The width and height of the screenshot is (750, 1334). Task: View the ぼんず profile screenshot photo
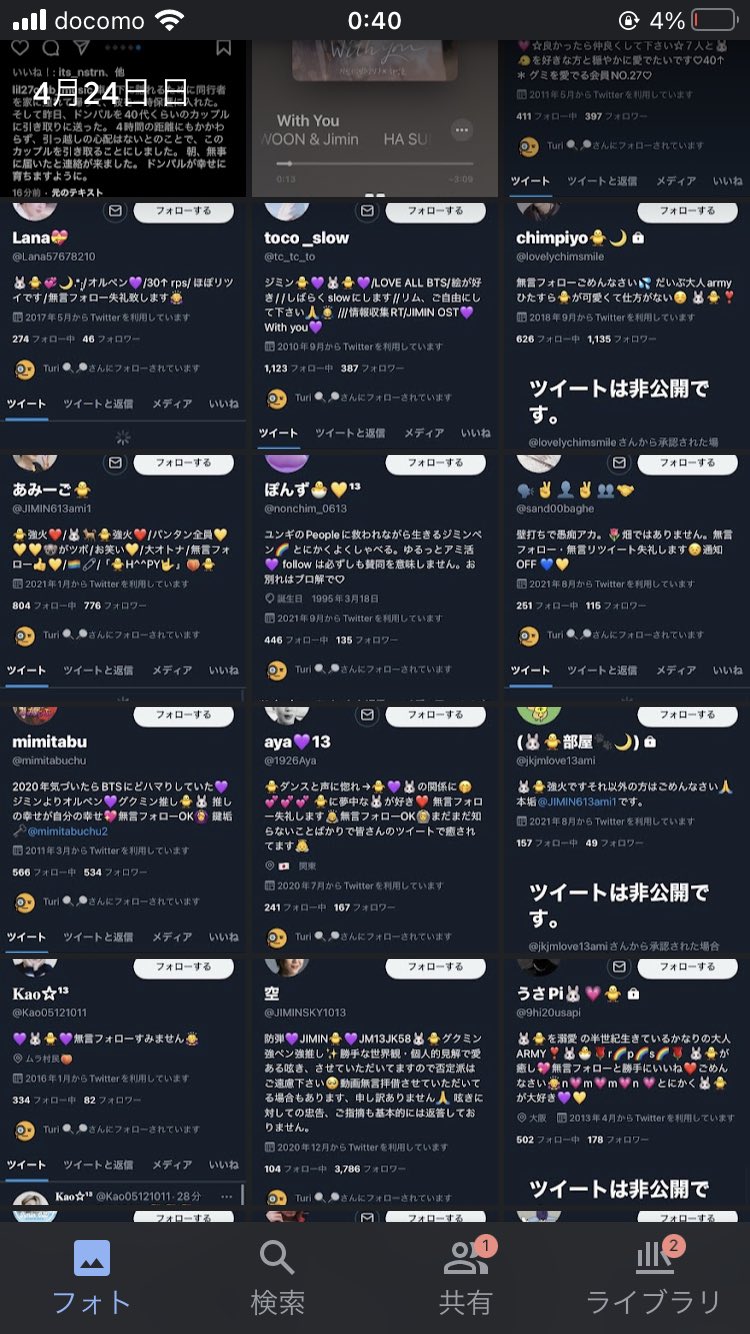point(374,576)
